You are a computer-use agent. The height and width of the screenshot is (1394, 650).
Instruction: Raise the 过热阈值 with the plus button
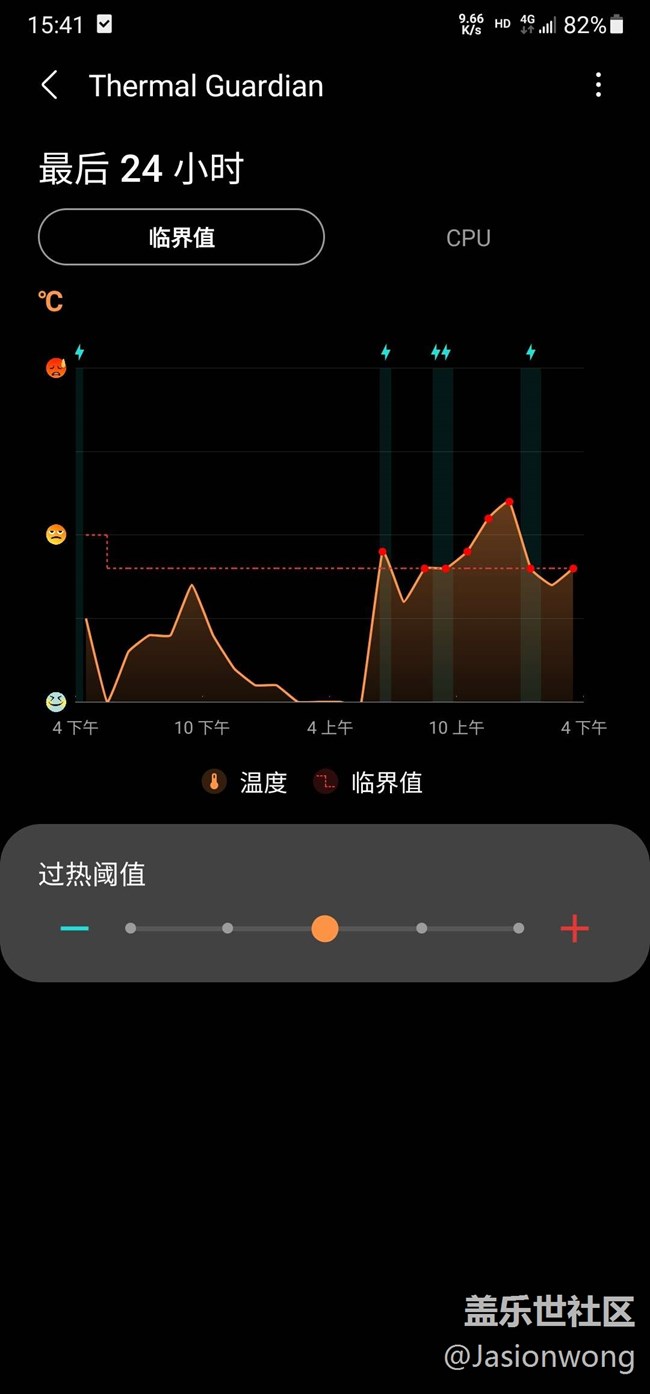[574, 929]
